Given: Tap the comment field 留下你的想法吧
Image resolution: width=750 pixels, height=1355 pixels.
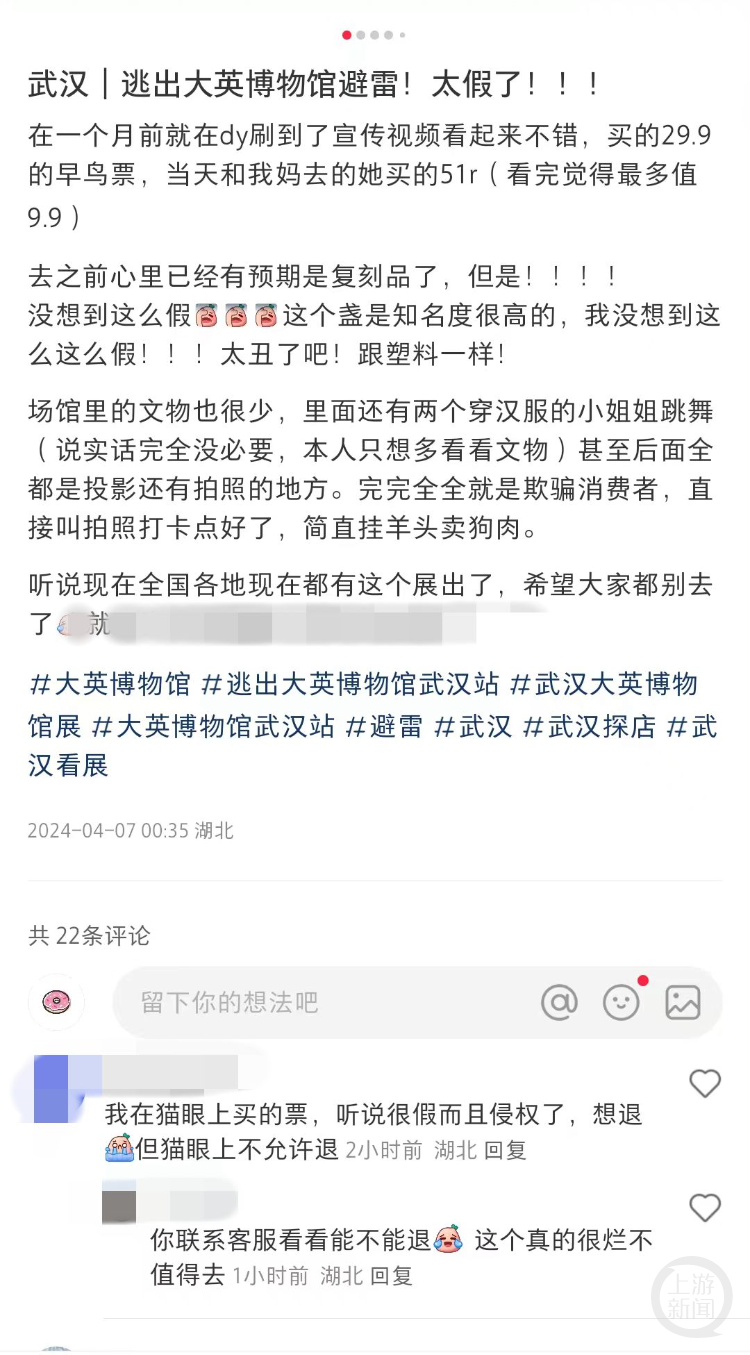Looking at the screenshot, I should [x=320, y=1002].
